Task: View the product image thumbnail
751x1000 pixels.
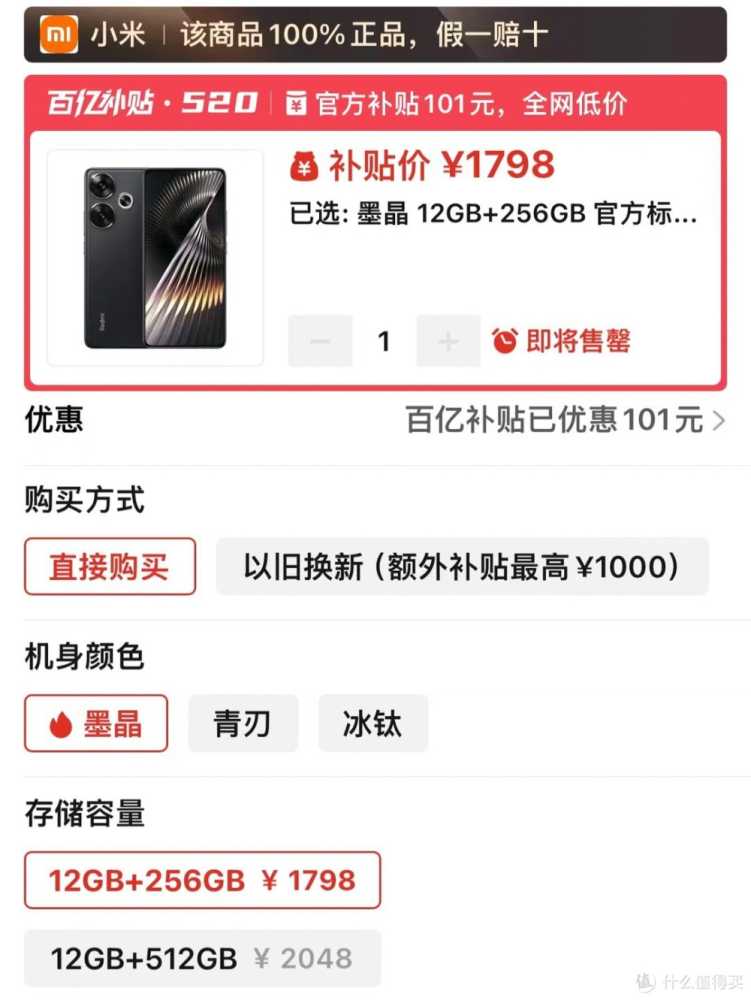Action: click(155, 258)
